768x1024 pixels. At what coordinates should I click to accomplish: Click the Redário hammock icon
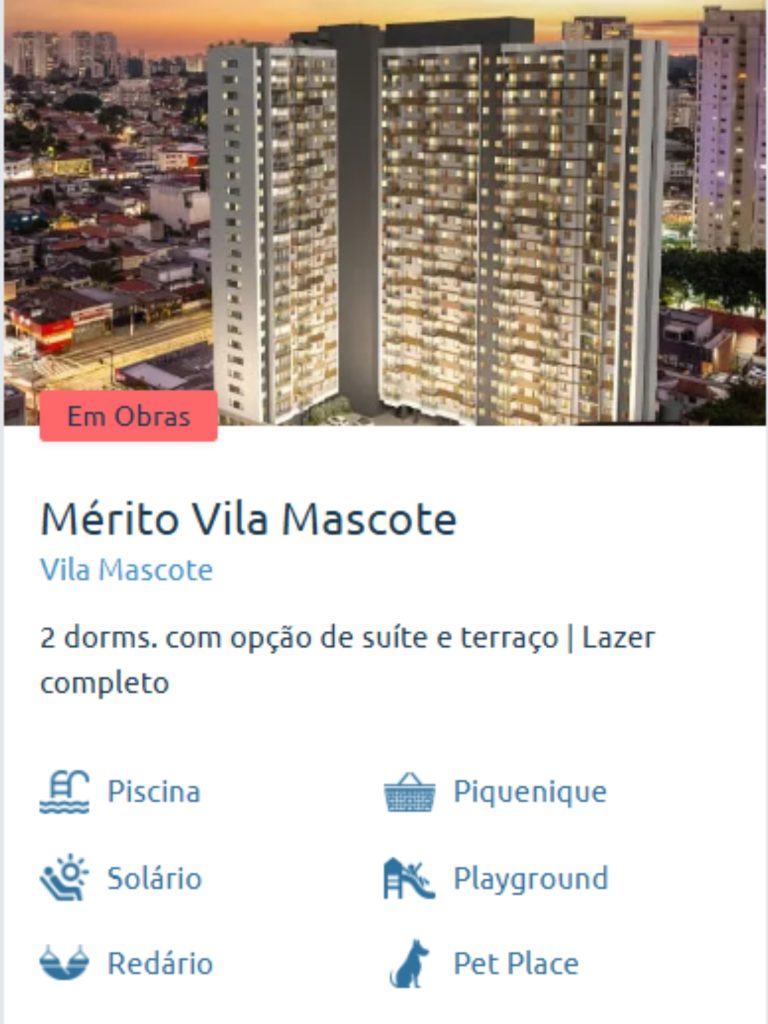click(x=65, y=963)
